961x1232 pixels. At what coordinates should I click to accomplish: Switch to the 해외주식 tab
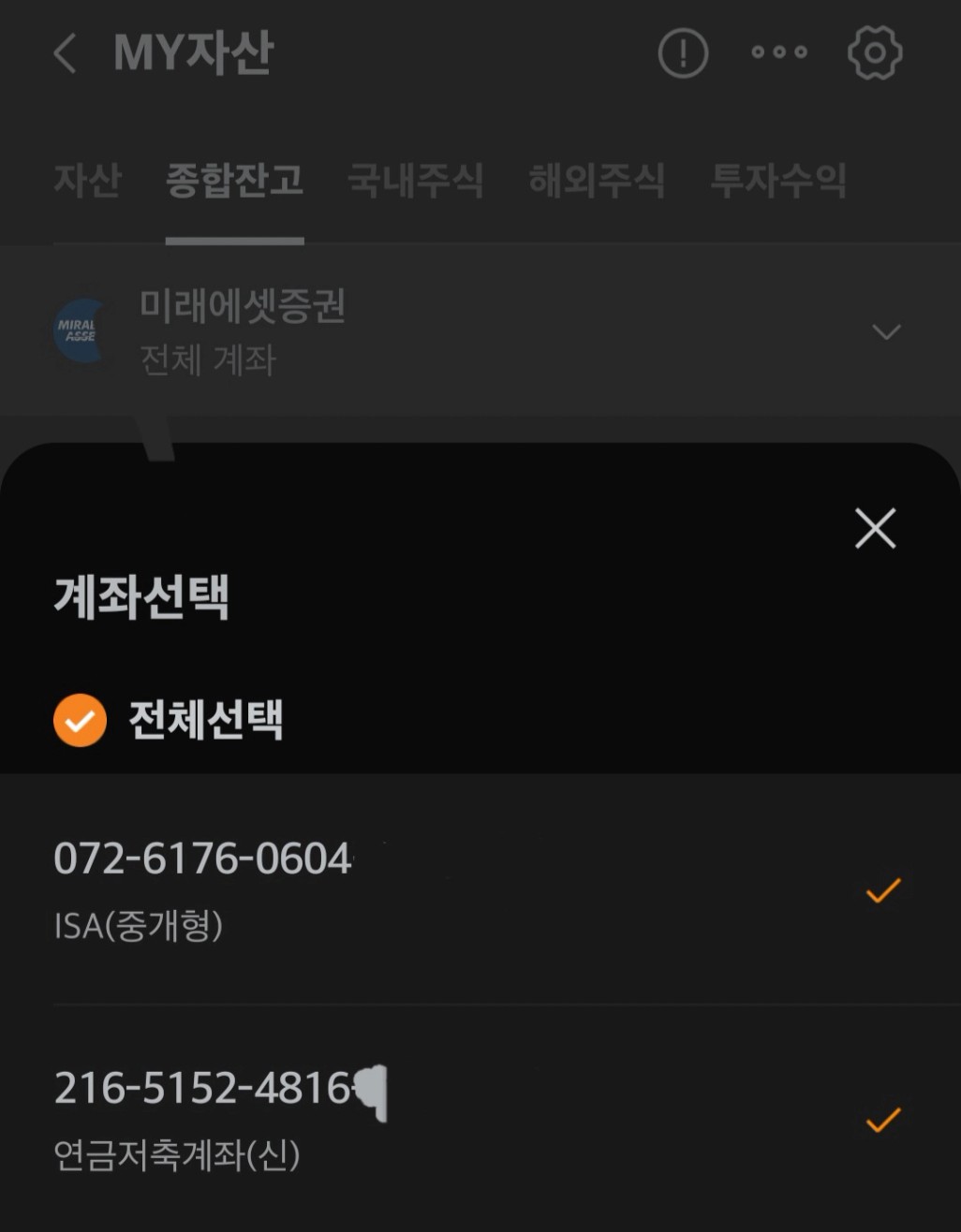coord(597,180)
